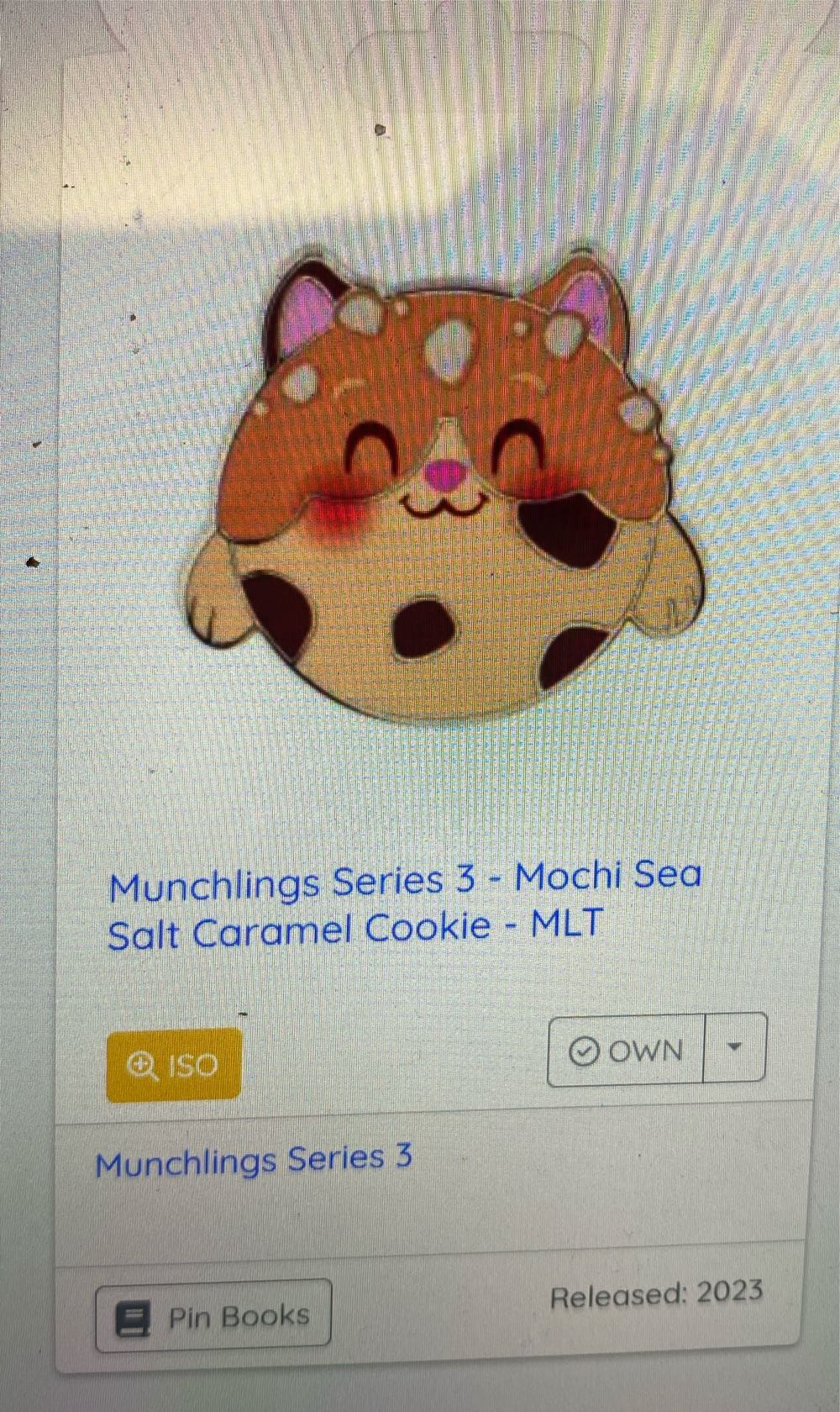Screen dimensions: 840x1412
Task: Mark this pin as ISO
Action: pos(174,1065)
